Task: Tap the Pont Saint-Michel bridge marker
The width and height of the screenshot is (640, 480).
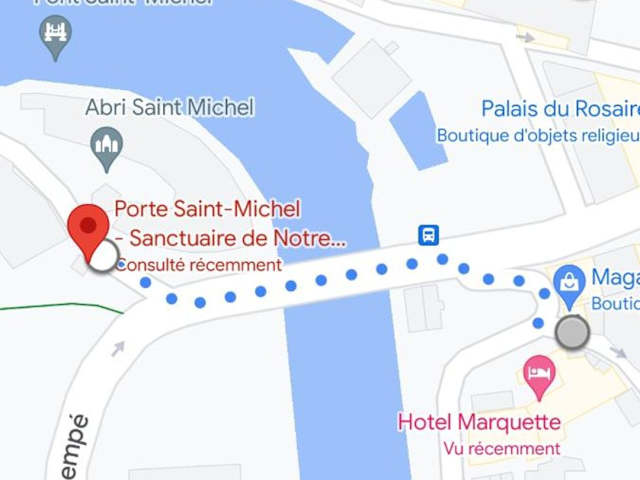Action: point(55,36)
